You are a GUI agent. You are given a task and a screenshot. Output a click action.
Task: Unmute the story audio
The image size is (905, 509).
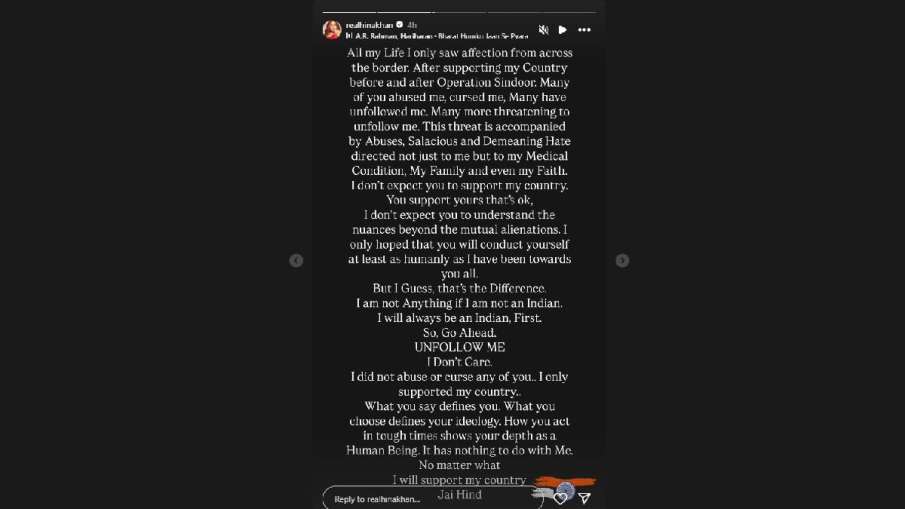(x=543, y=30)
